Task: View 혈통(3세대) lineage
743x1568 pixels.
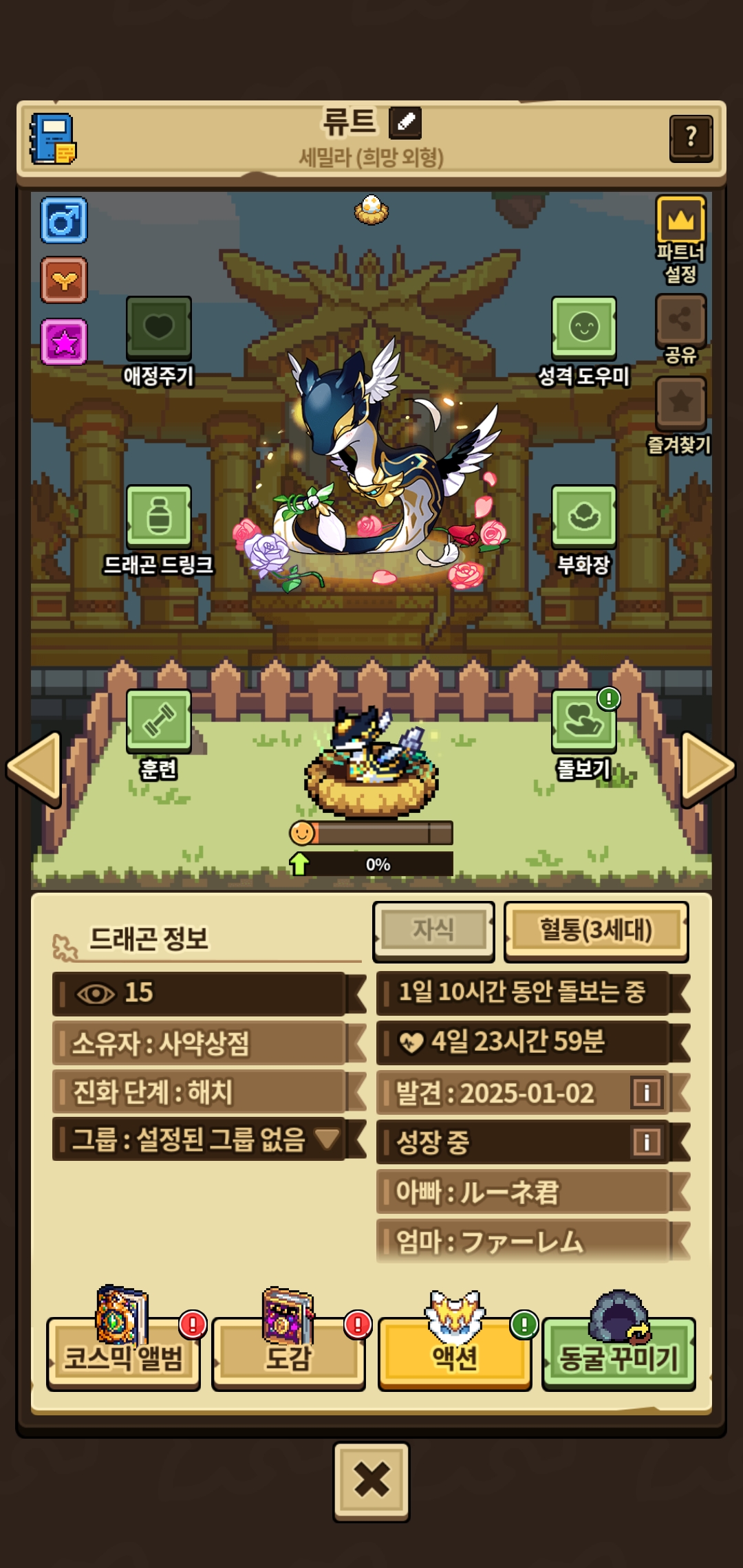Action: click(596, 930)
